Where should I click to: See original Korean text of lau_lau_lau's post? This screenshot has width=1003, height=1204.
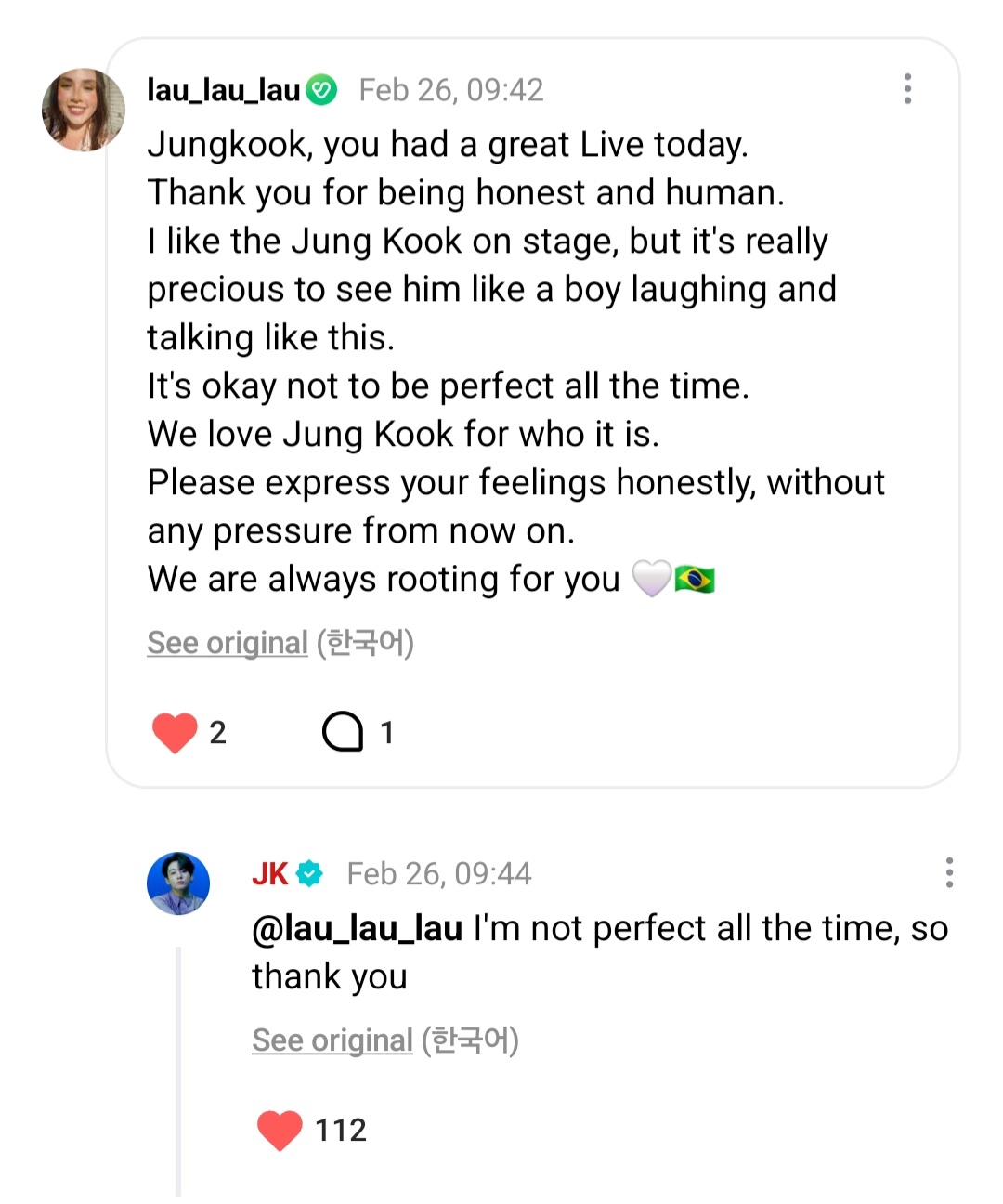click(x=228, y=643)
